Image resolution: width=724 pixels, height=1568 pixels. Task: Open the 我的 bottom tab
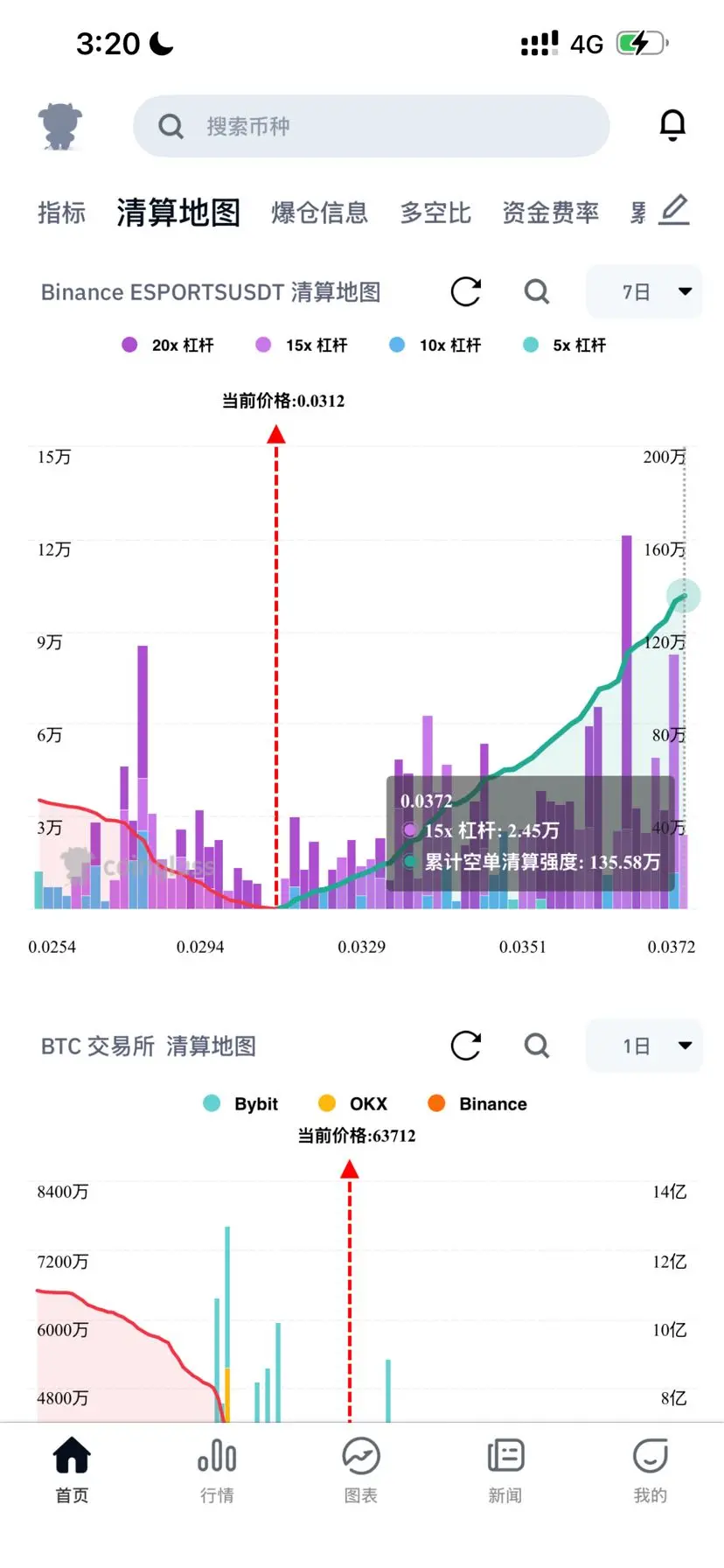(651, 1470)
